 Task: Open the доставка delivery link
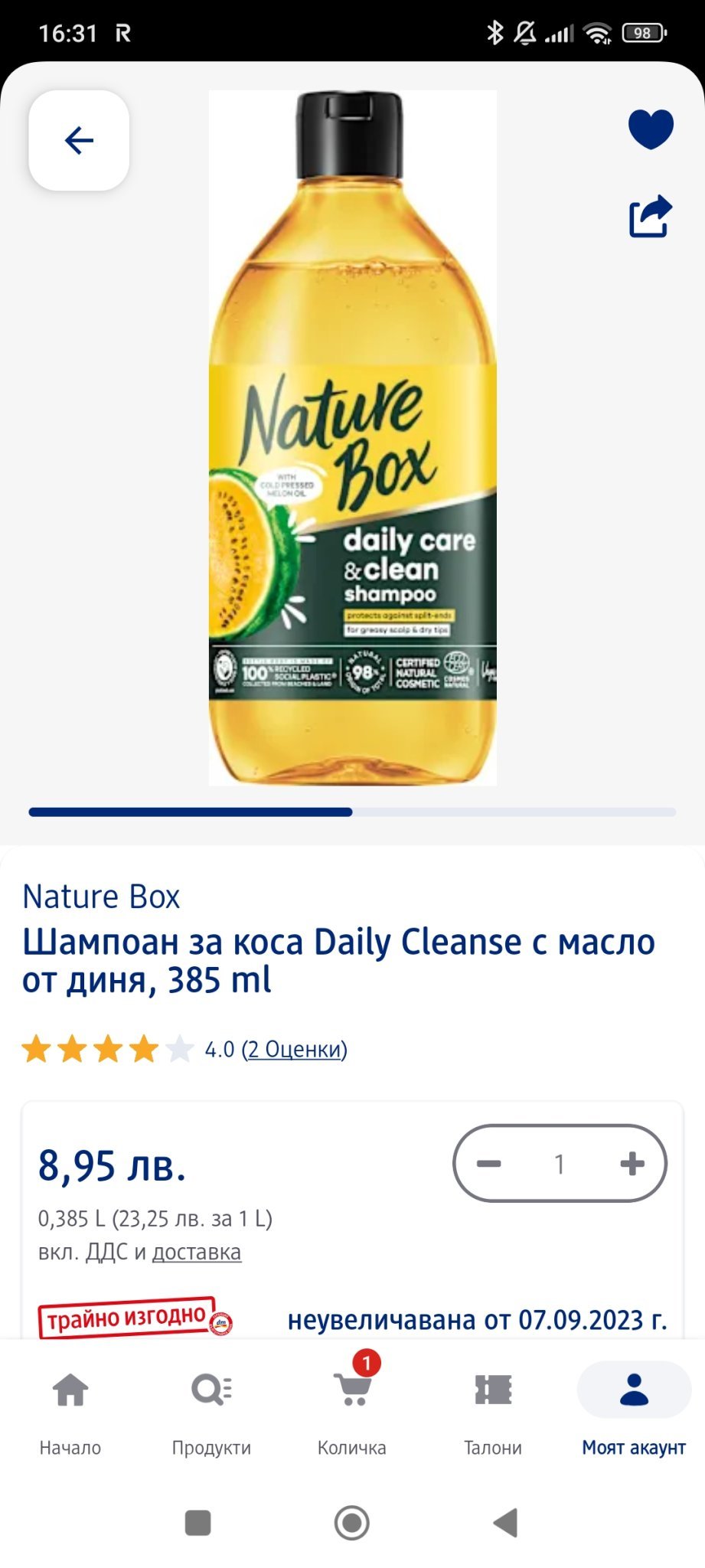click(197, 1252)
